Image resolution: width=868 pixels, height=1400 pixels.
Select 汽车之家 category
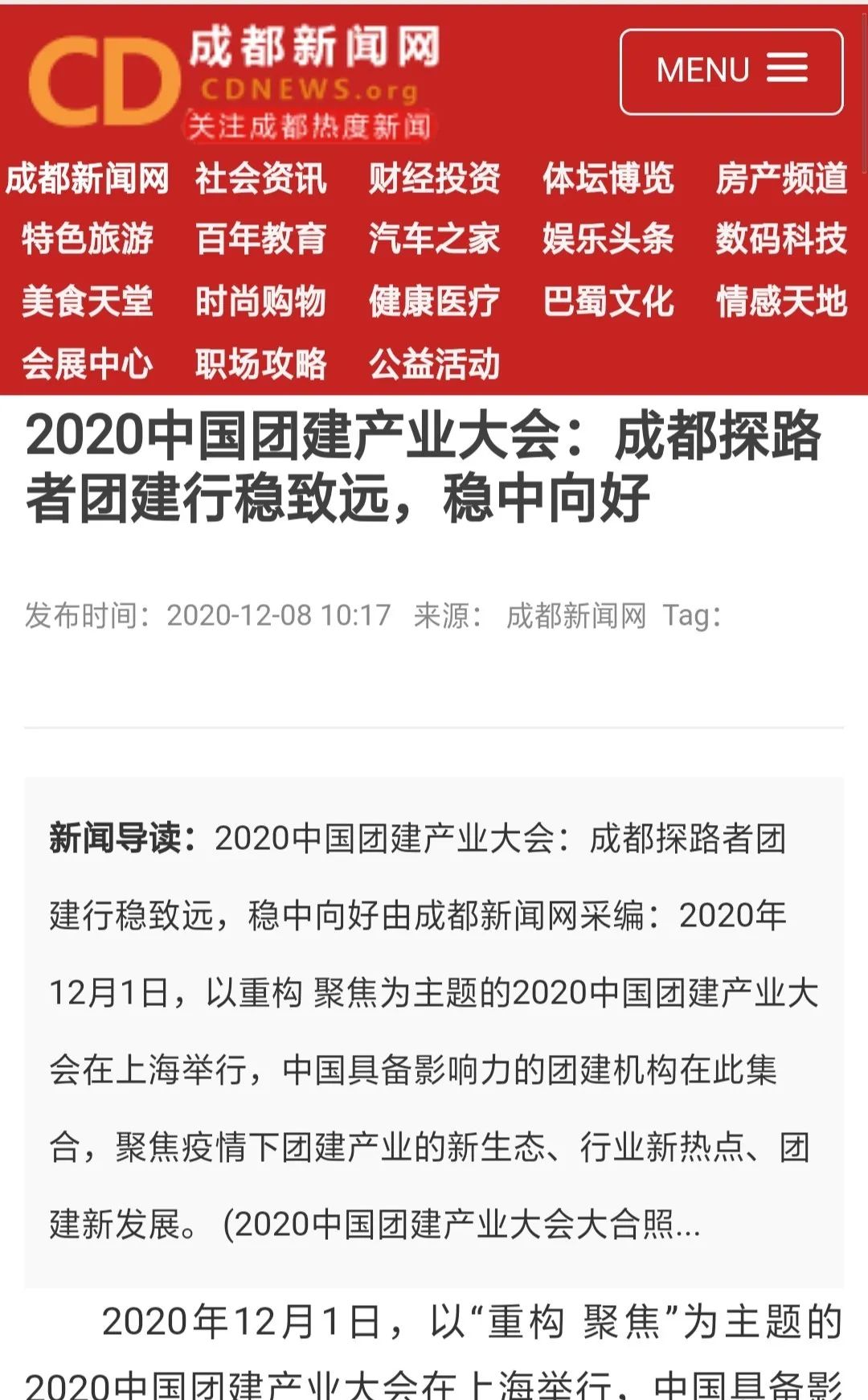pyautogui.click(x=434, y=239)
